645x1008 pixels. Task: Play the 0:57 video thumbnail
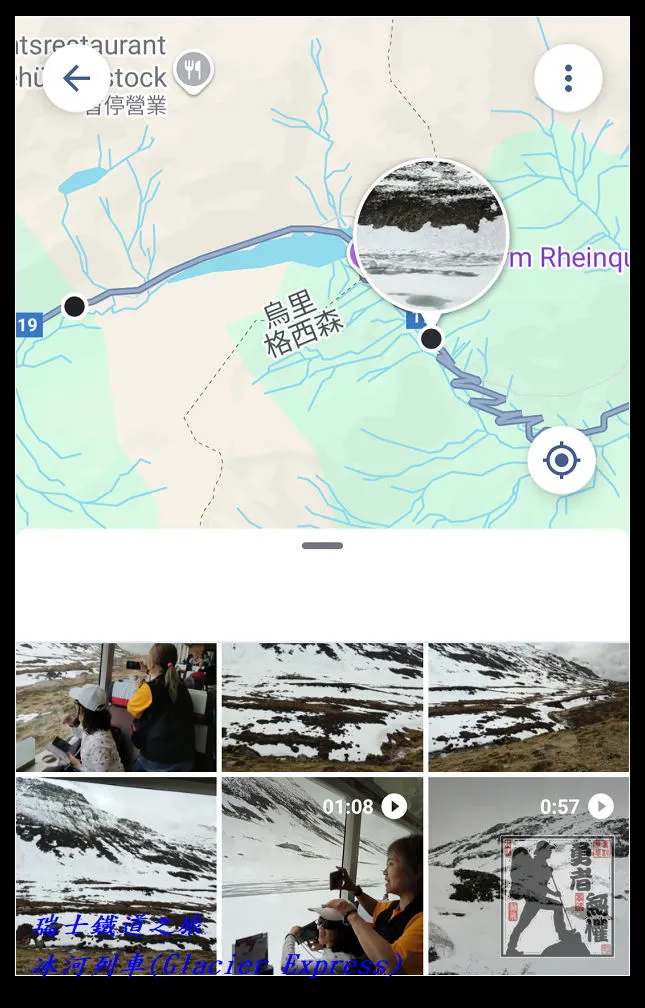click(529, 875)
